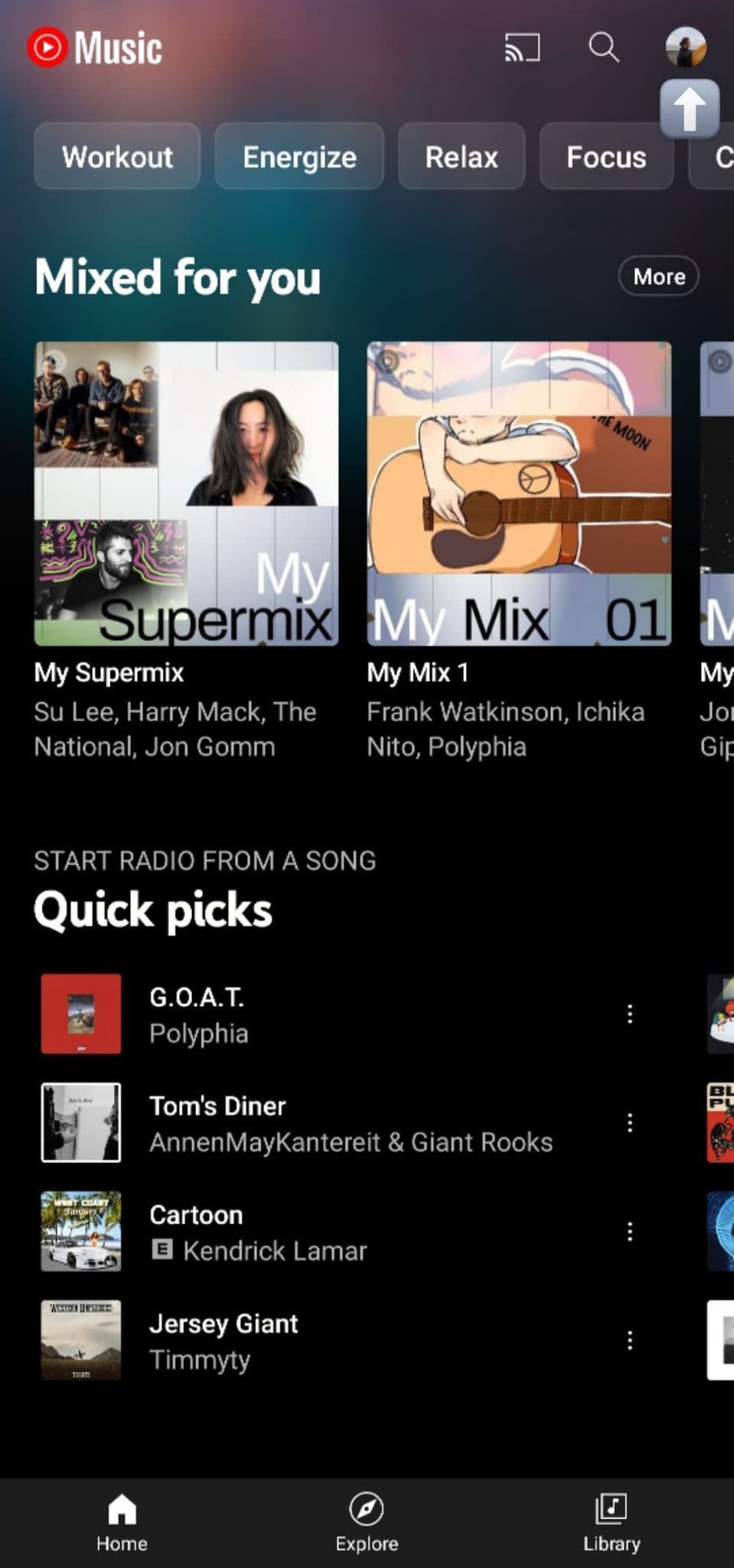Select the Focus category chip

click(606, 157)
